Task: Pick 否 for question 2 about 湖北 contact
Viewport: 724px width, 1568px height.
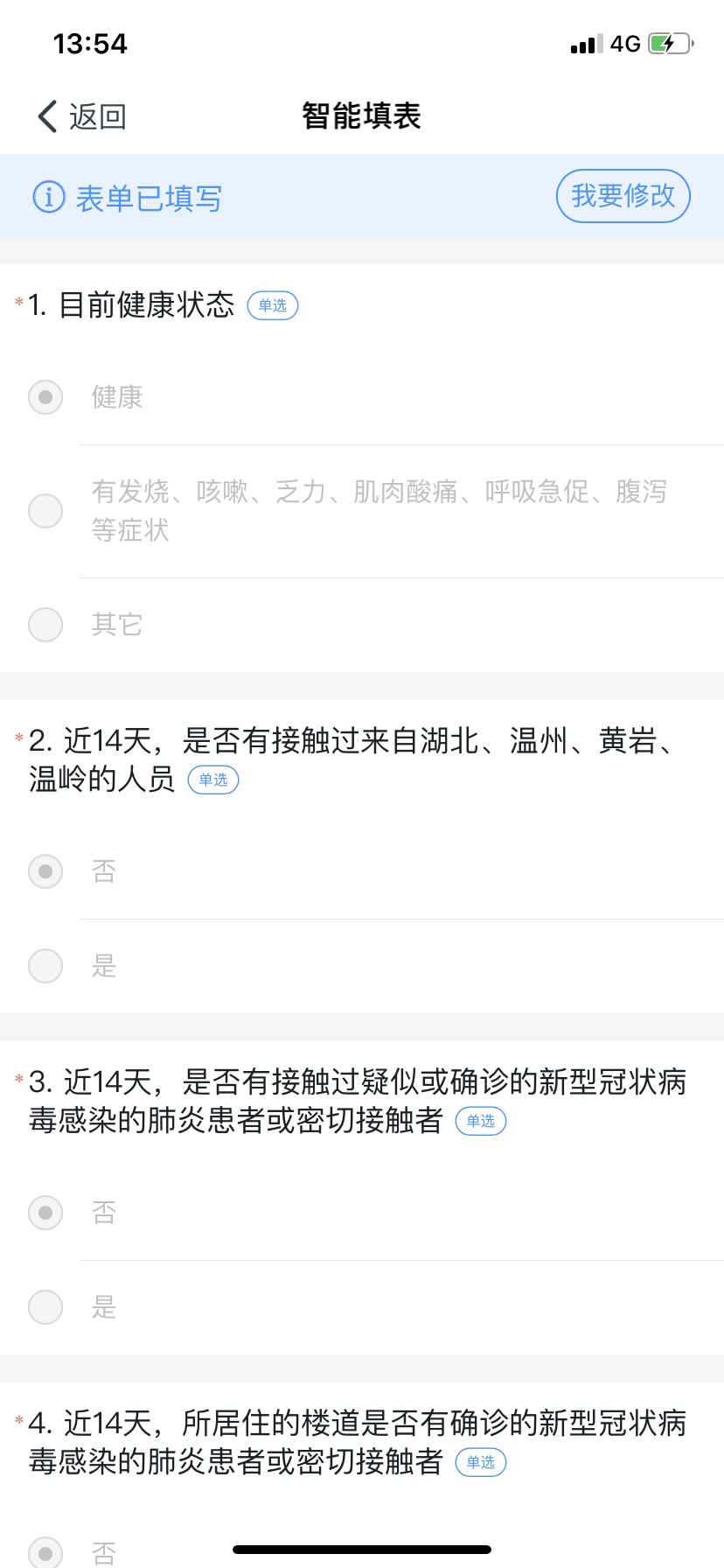Action: click(x=362, y=871)
